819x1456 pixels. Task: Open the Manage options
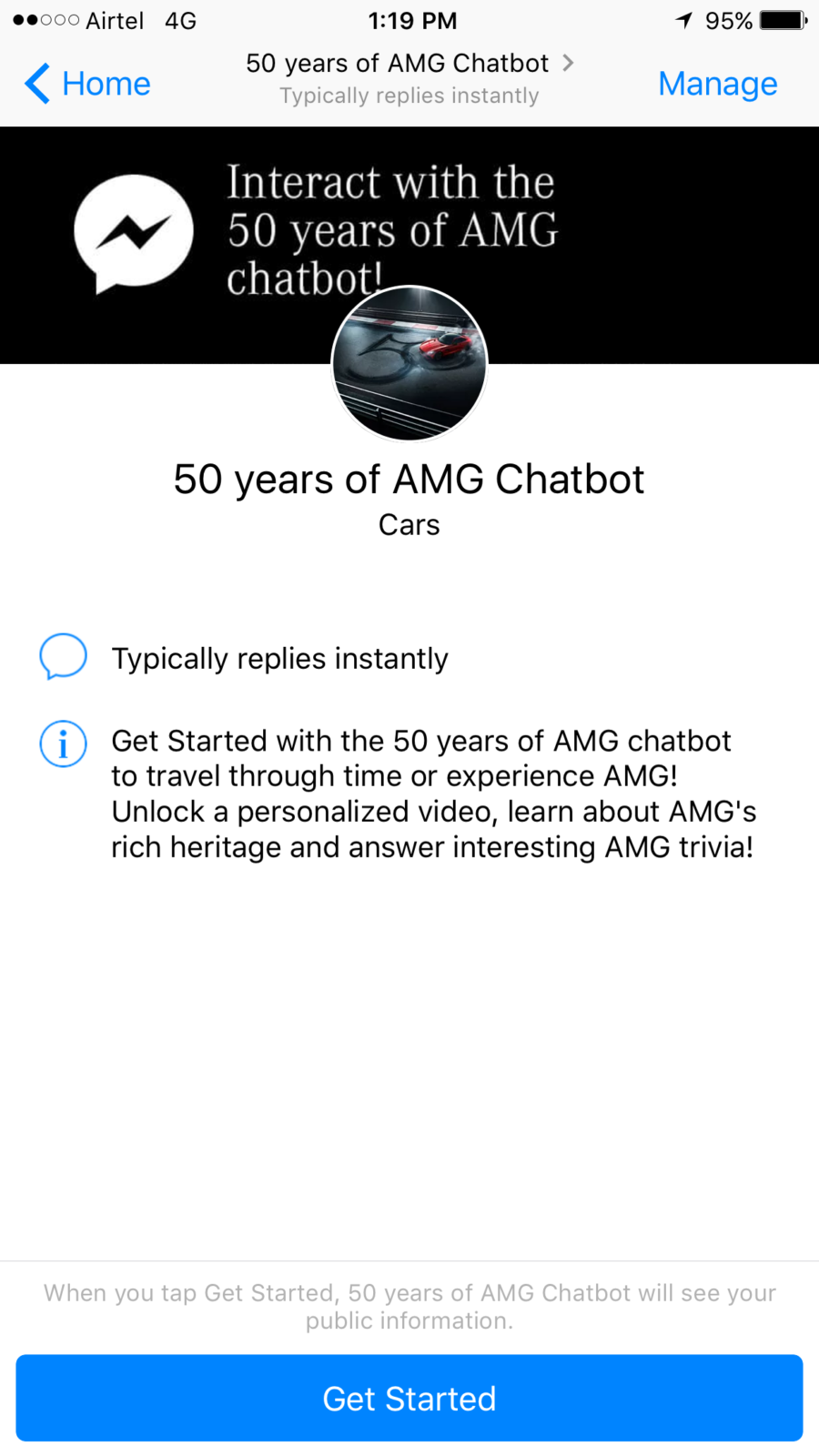pyautogui.click(x=717, y=84)
